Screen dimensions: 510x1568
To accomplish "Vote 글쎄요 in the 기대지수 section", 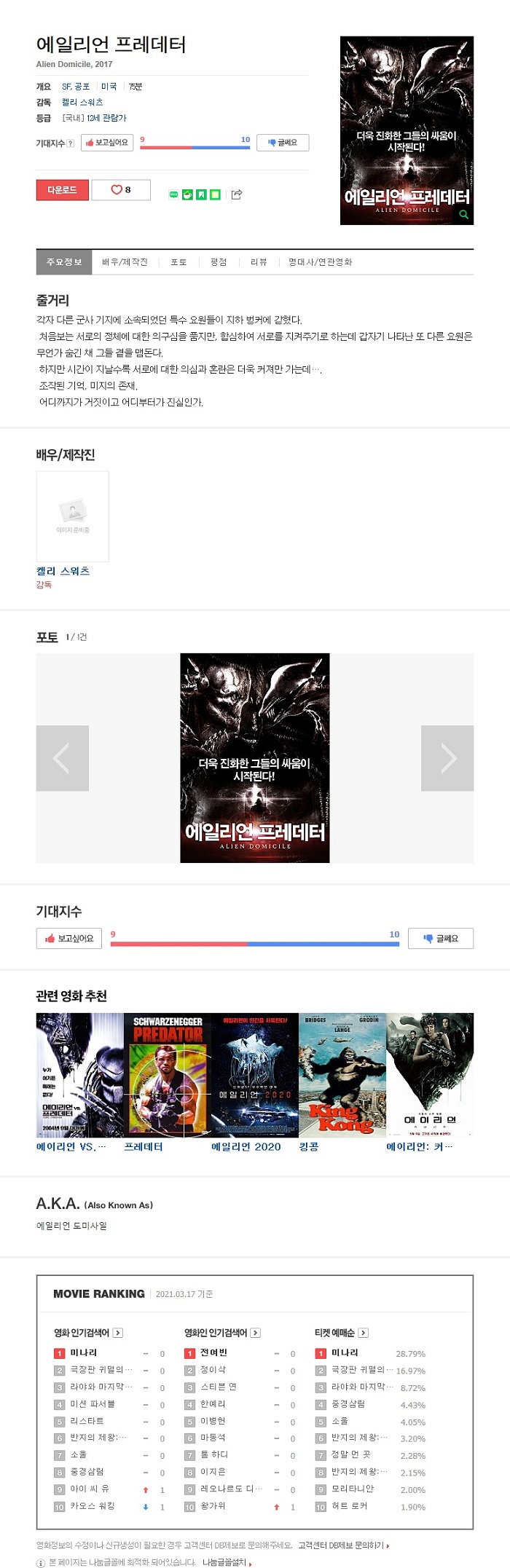I will [x=441, y=938].
